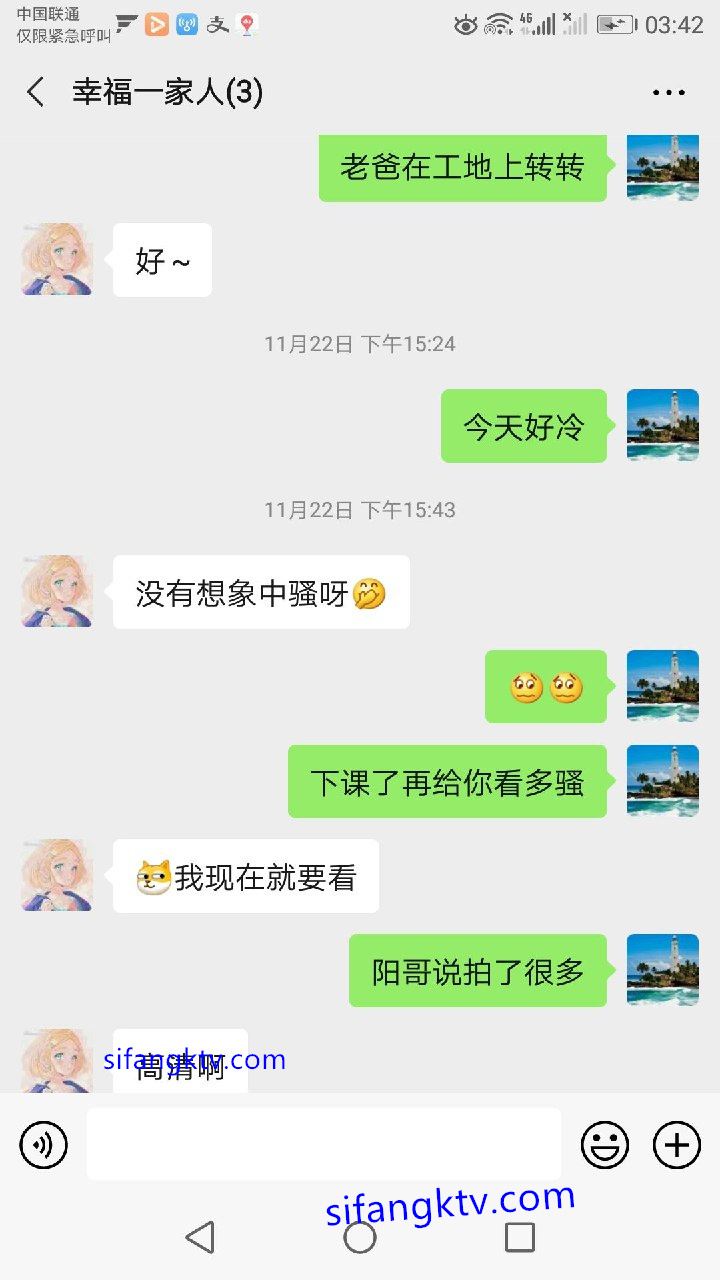Open the lighthouse avatar beside 今天好冷
The width and height of the screenshot is (720, 1280).
click(662, 425)
